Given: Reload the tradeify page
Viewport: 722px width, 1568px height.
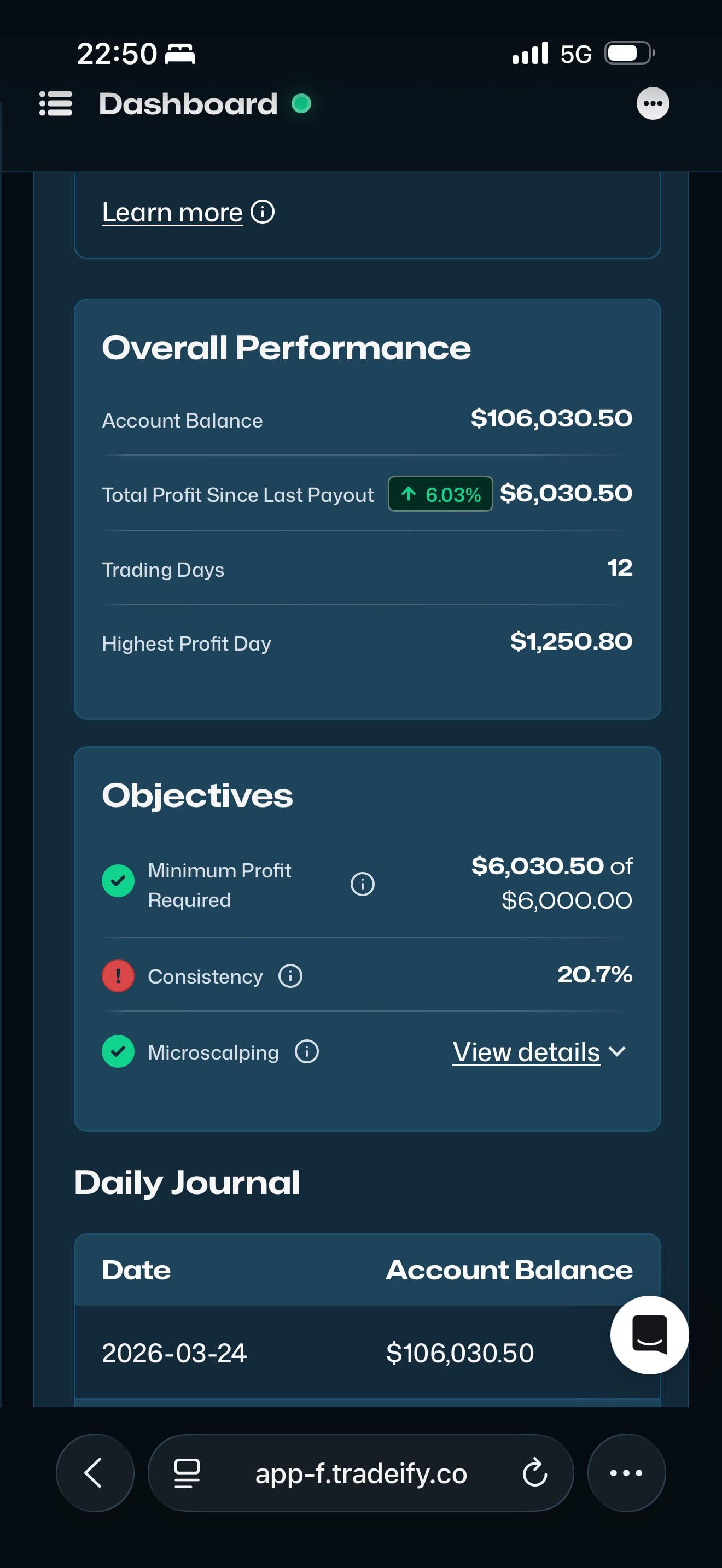Looking at the screenshot, I should [534, 1473].
